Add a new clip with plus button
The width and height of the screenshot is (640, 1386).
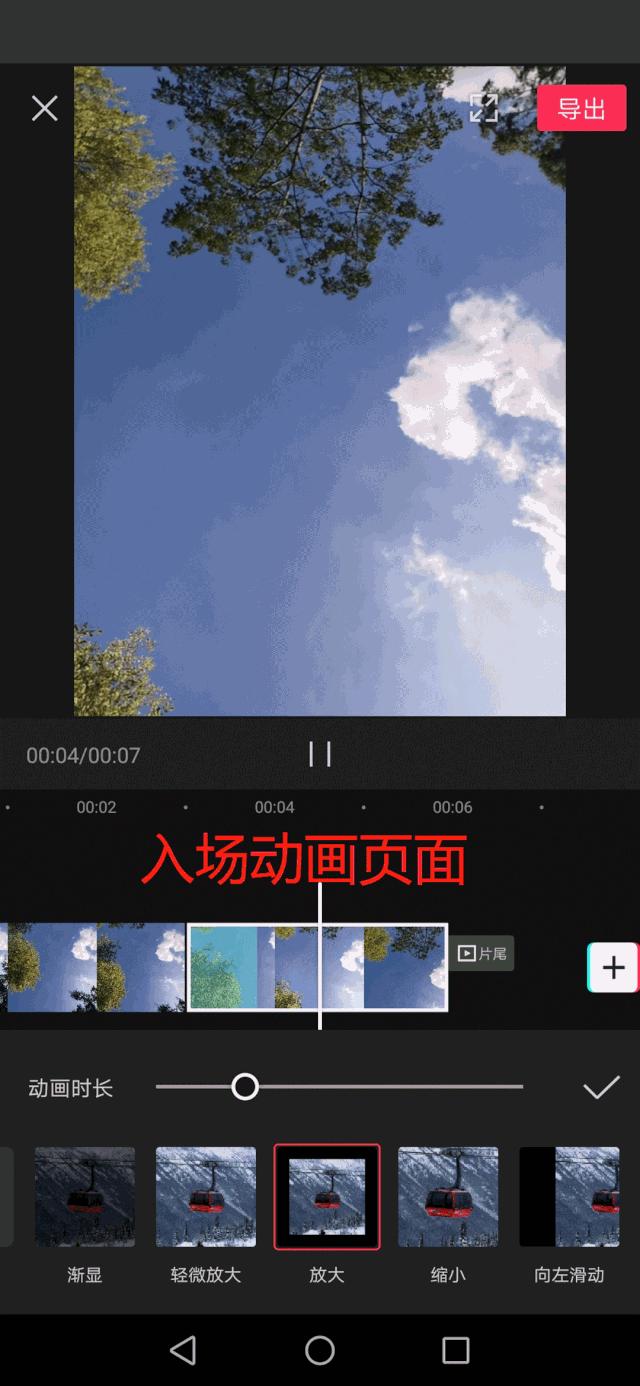click(612, 967)
